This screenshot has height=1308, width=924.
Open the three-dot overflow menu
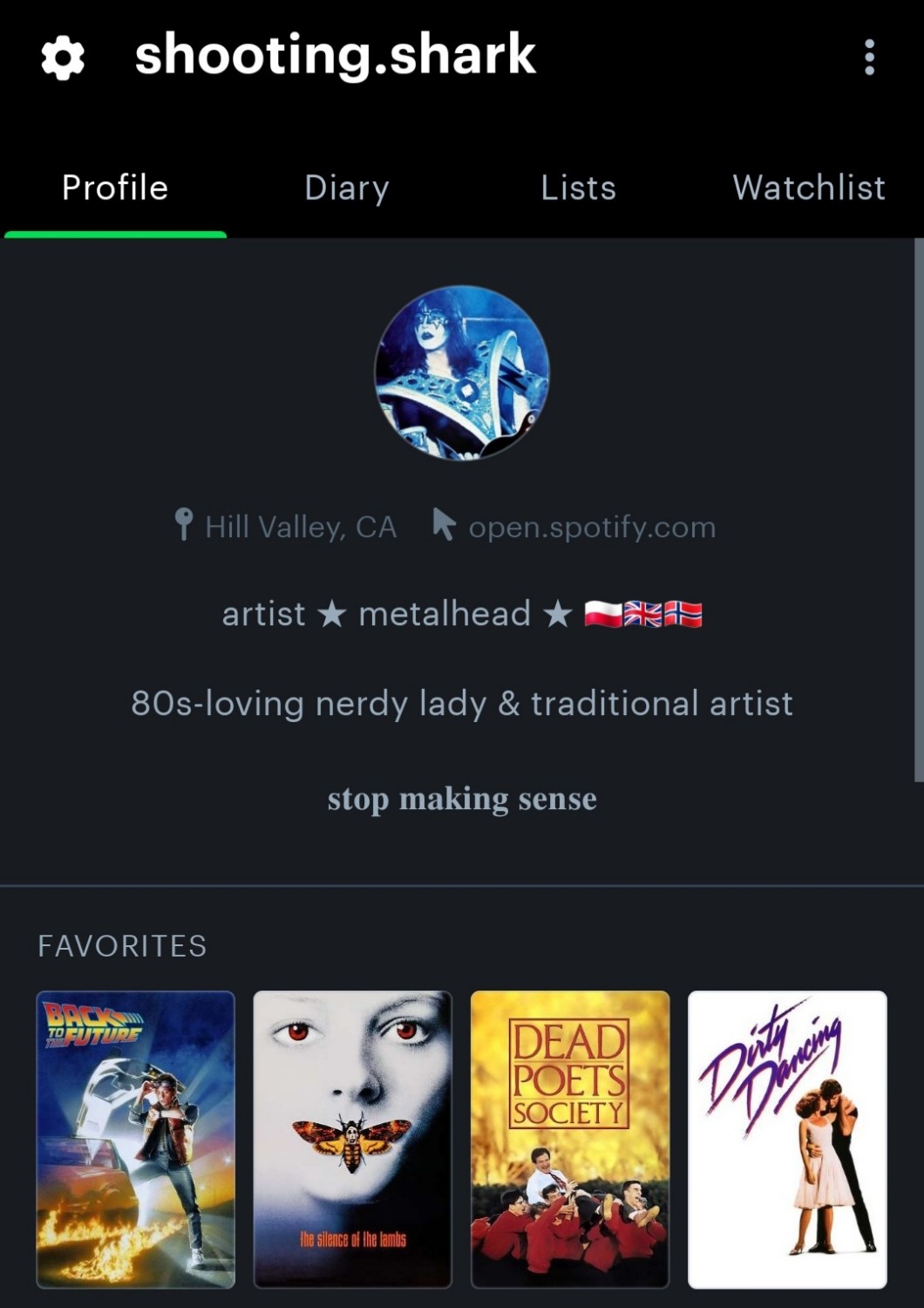click(868, 58)
